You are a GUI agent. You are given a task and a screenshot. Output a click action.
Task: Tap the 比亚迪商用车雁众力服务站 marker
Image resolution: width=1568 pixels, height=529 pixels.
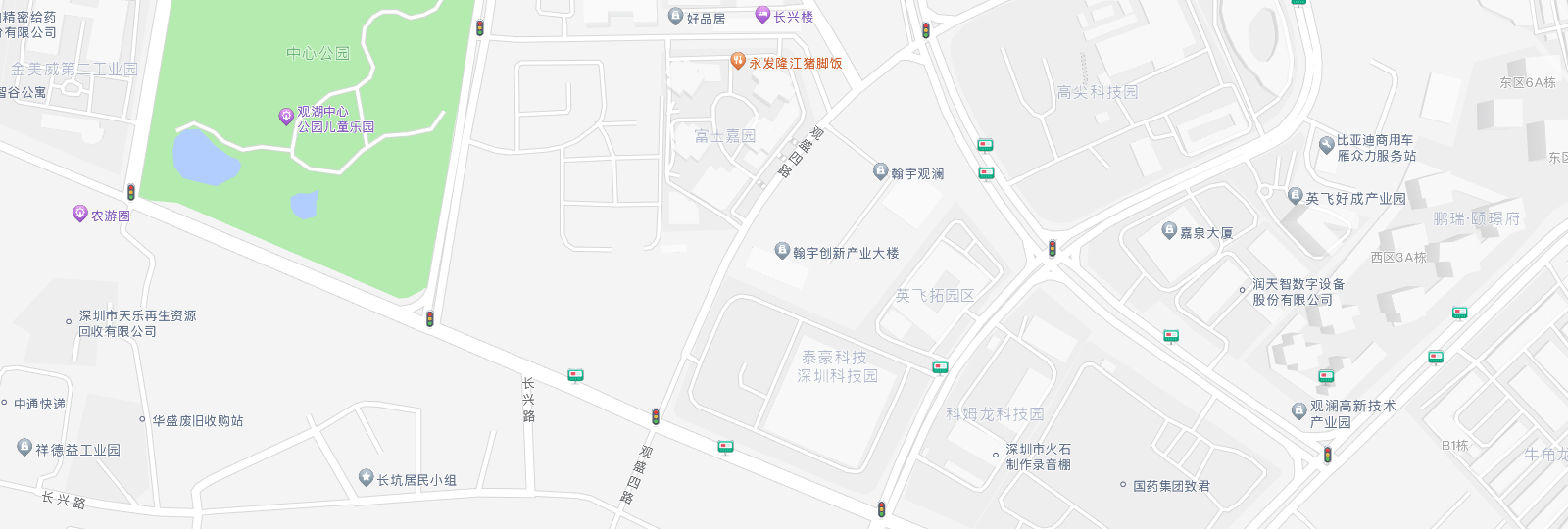(x=1326, y=146)
